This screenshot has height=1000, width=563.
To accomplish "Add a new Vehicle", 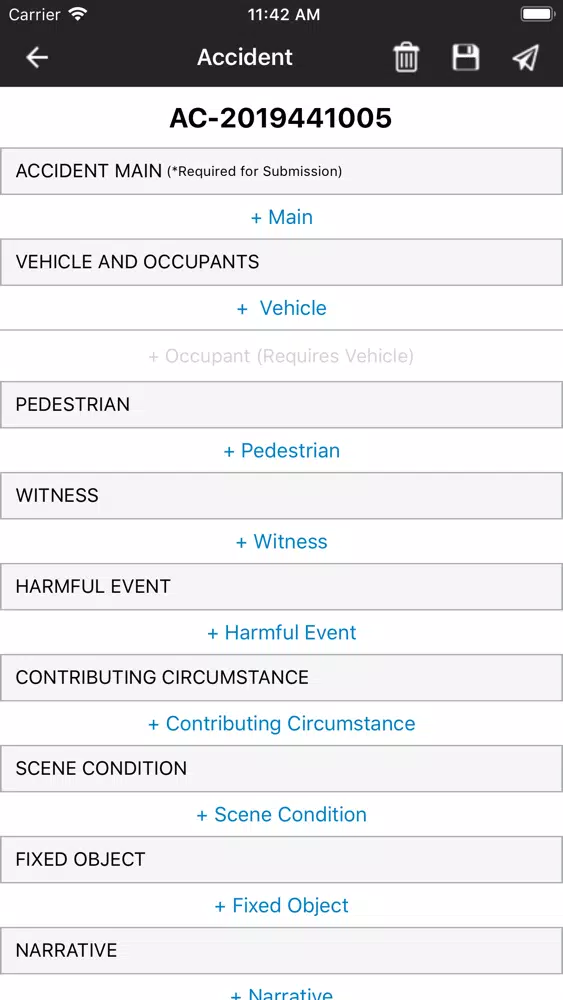I will click(x=281, y=308).
